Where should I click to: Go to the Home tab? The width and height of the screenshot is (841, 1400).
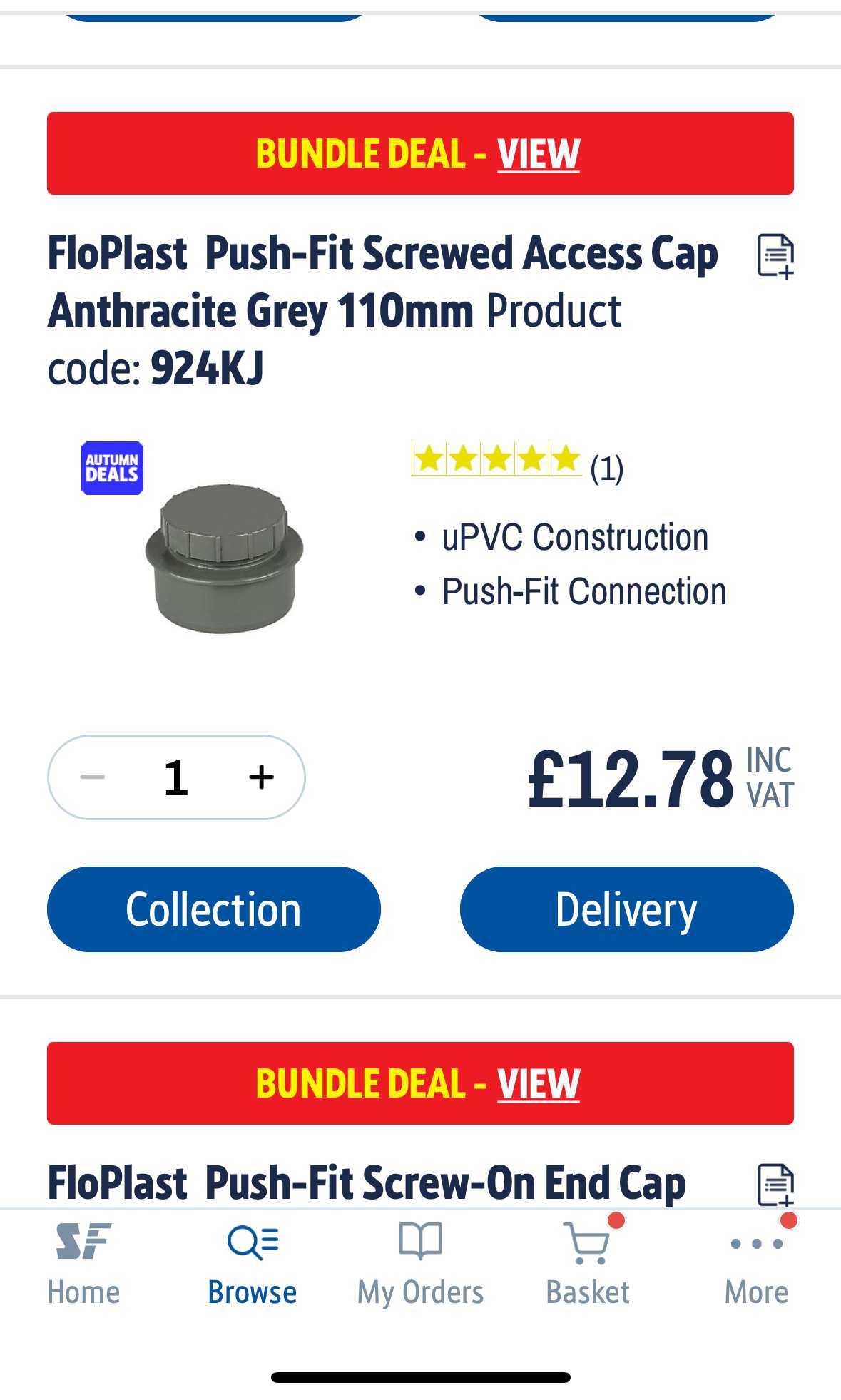point(83,1263)
